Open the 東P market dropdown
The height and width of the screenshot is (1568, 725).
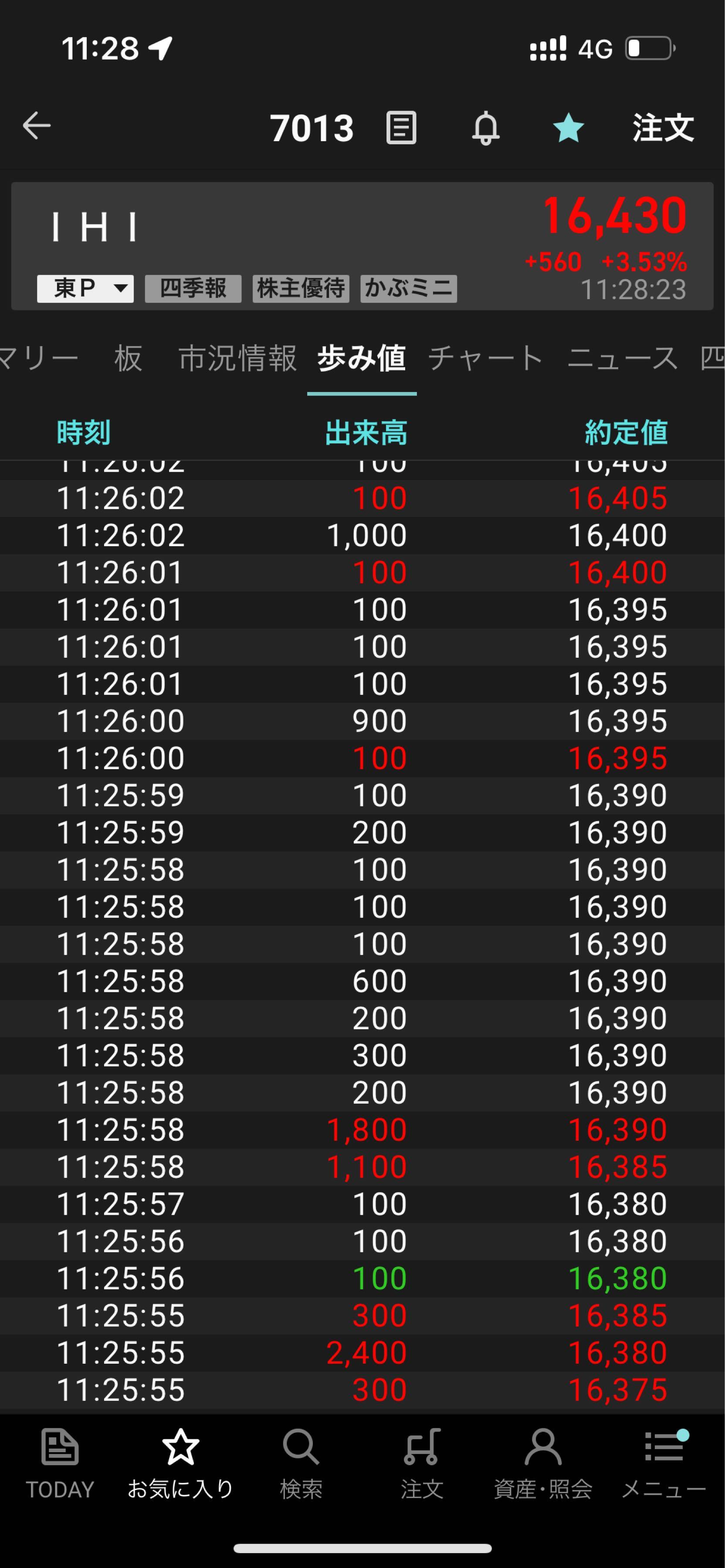click(85, 288)
